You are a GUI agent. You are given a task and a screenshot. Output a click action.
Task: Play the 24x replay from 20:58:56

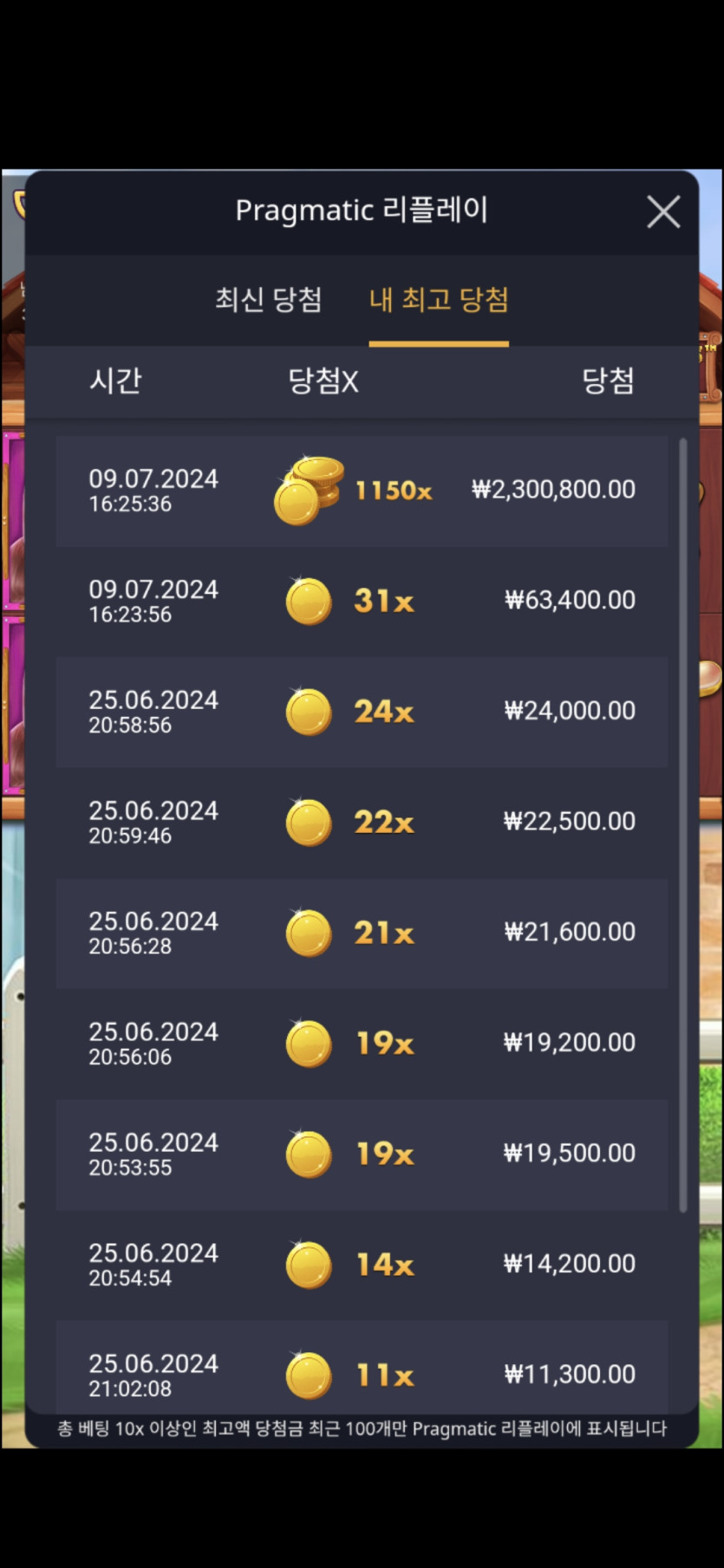pos(362,712)
